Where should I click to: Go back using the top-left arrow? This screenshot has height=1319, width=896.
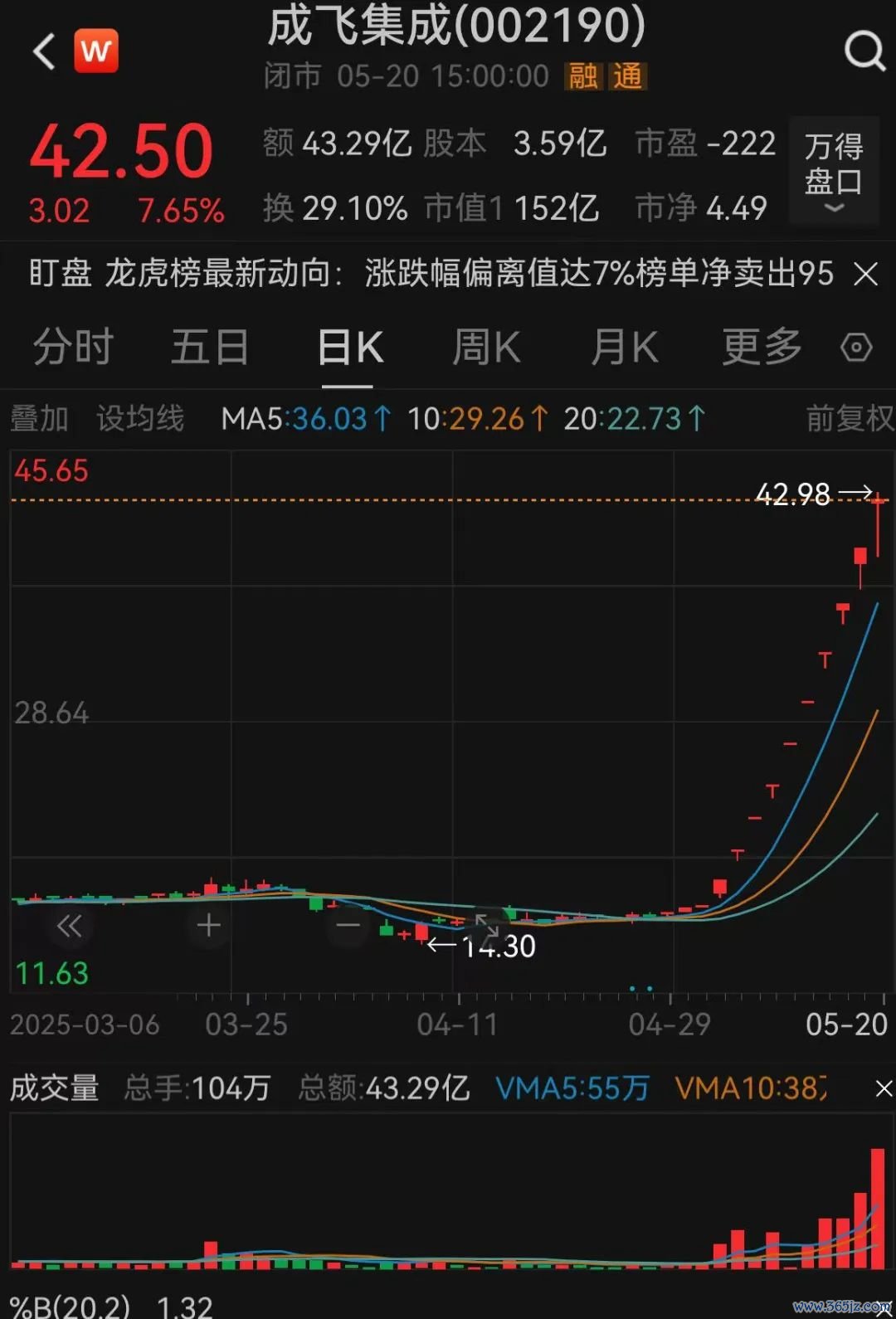44,51
